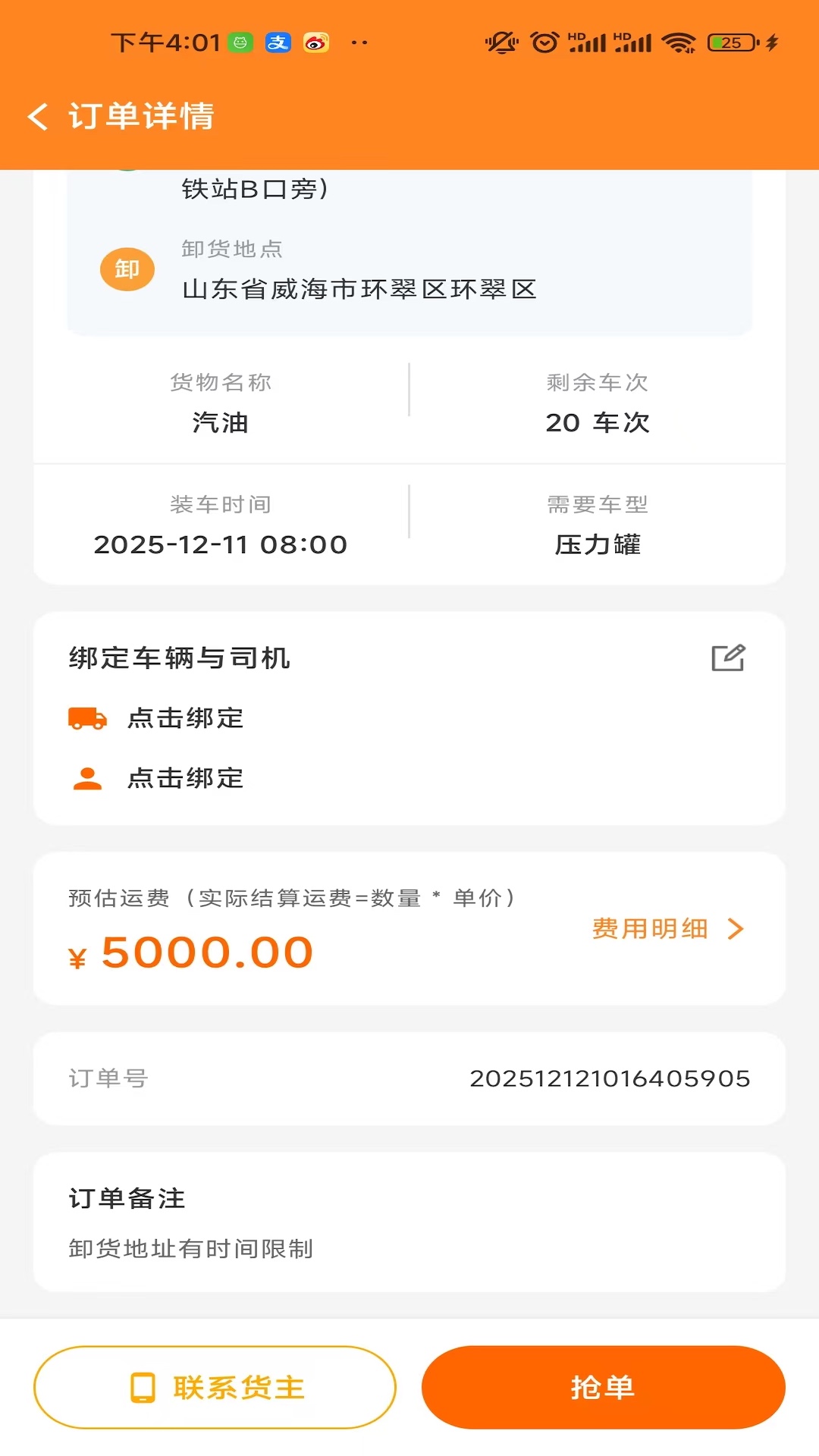The width and height of the screenshot is (819, 1456).
Task: Tap the orange 卸 unloading location badge
Action: [127, 269]
